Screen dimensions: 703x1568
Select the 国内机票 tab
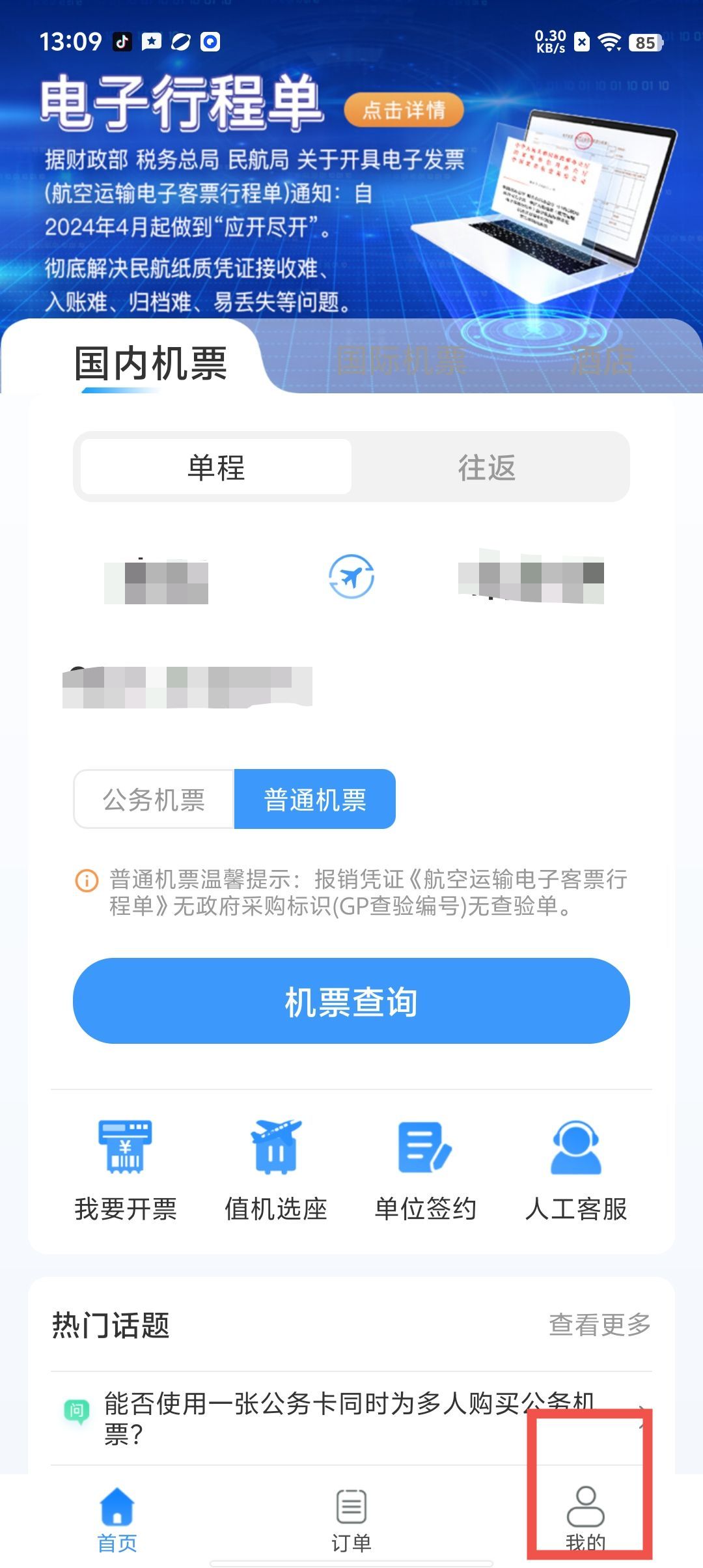[150, 363]
